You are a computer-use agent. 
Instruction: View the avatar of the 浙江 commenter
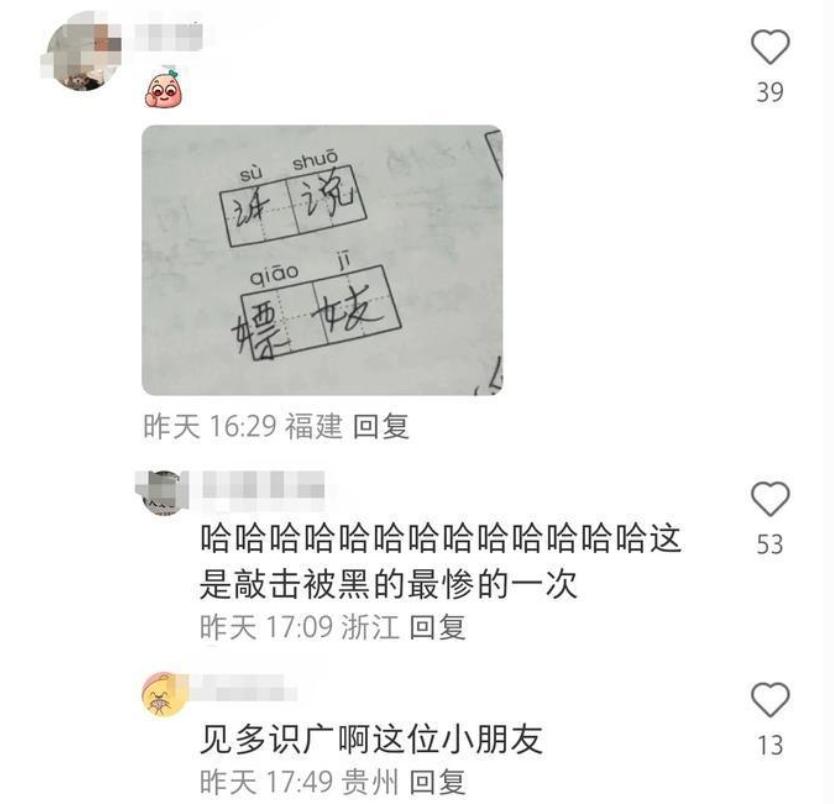[x=161, y=492]
